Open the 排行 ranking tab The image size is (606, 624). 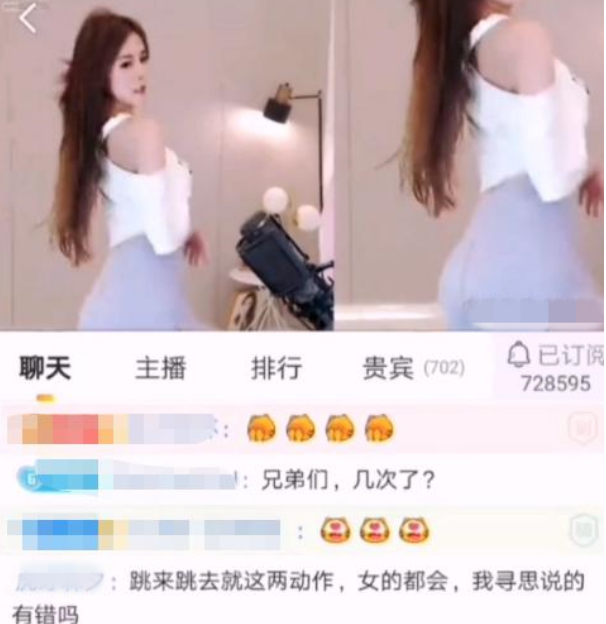click(276, 368)
